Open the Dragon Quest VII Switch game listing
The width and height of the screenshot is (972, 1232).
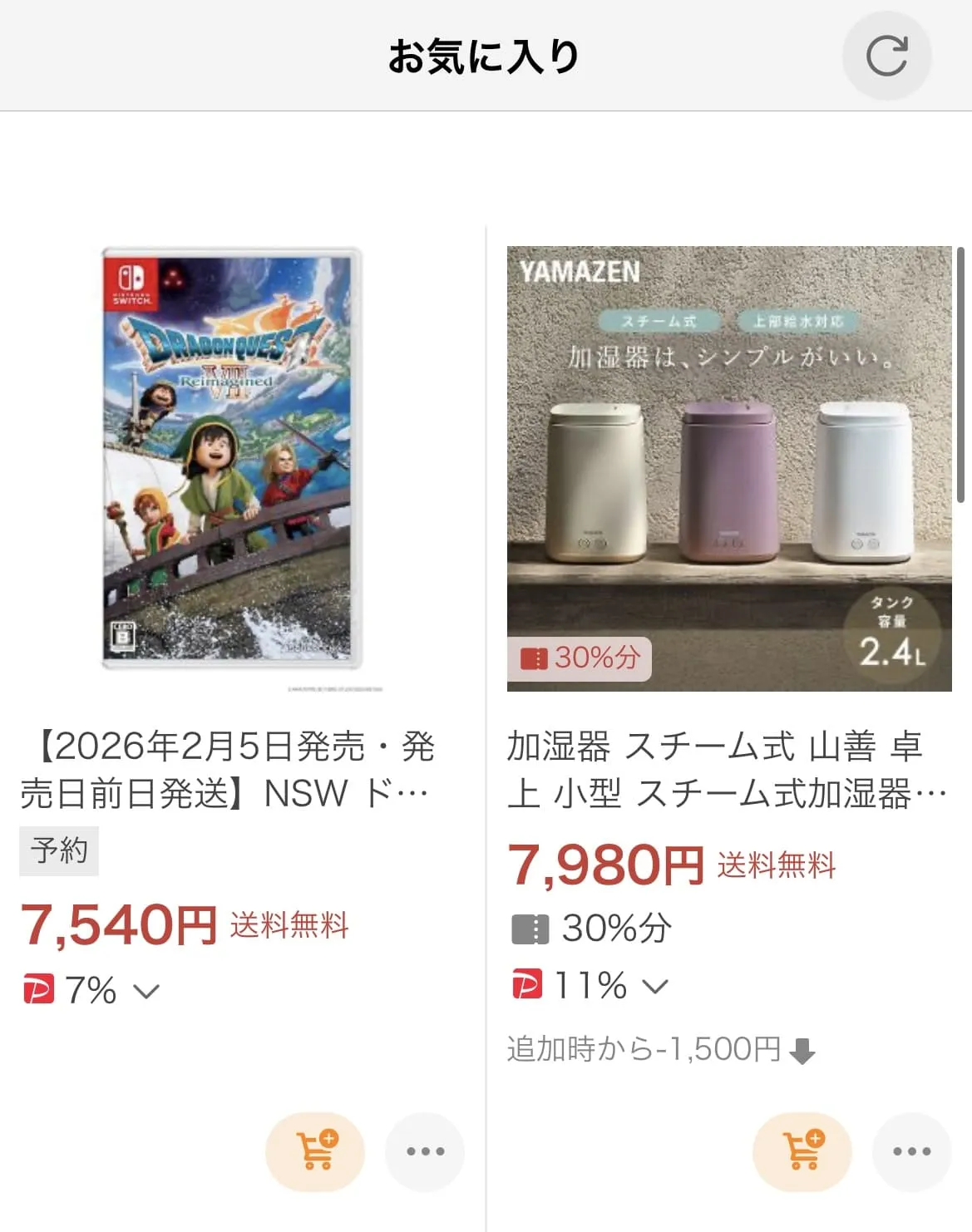coord(232,458)
